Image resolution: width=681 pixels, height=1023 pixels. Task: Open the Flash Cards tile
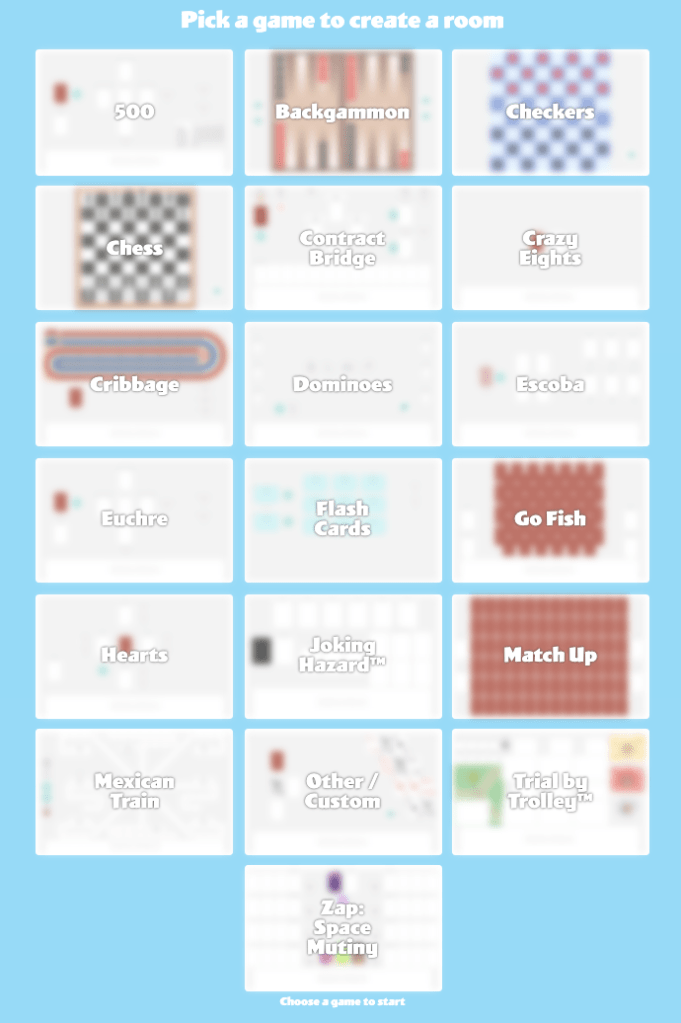[x=343, y=520]
